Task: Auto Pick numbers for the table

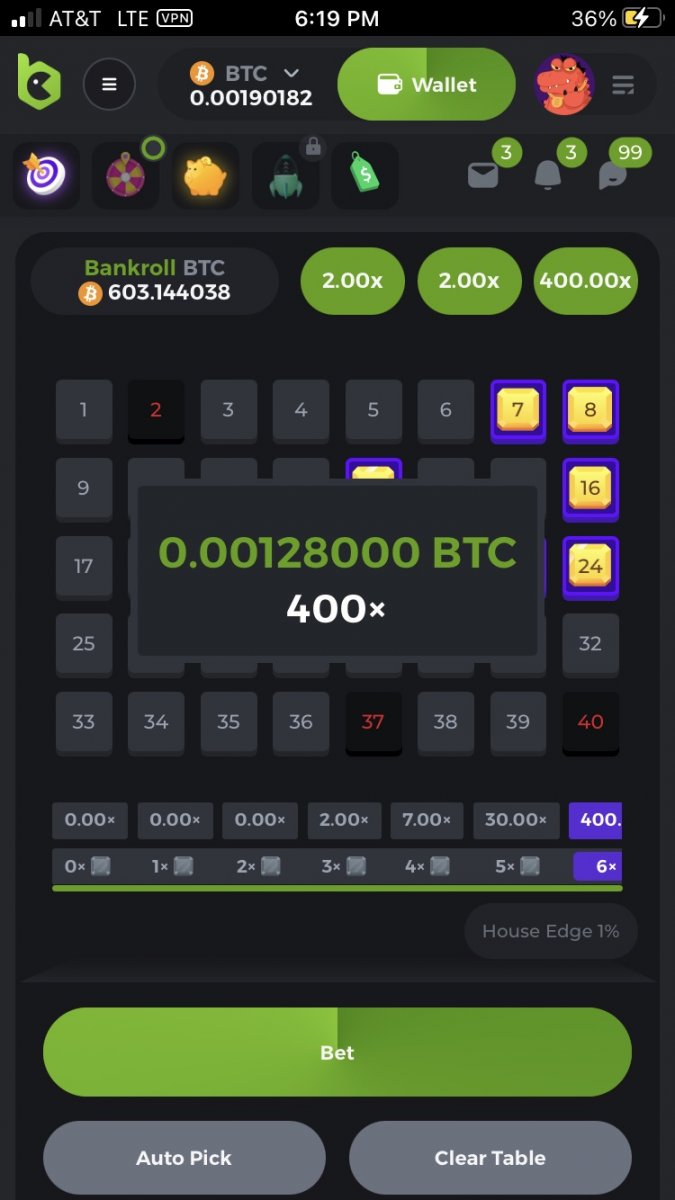Action: (x=184, y=1158)
